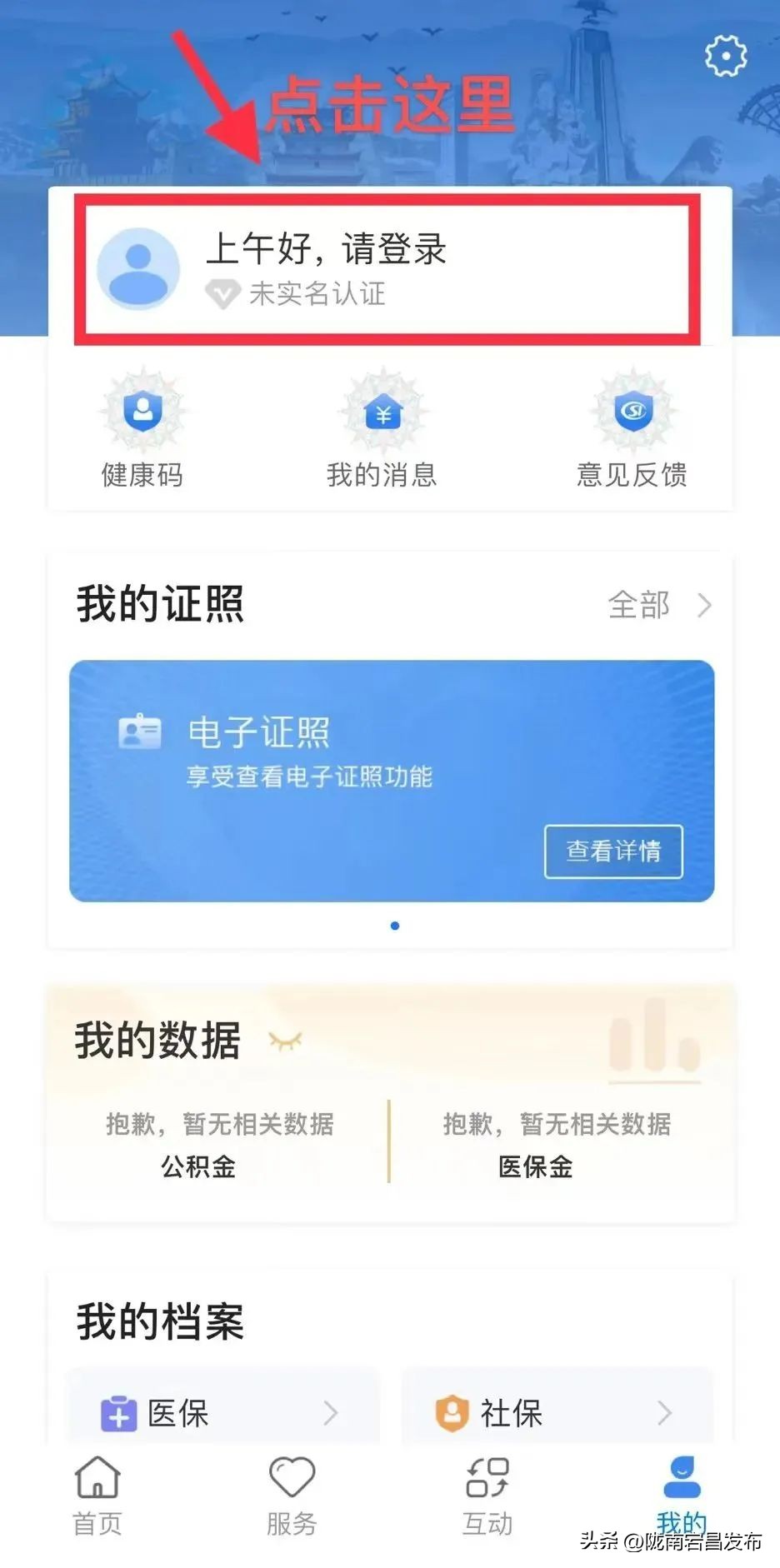The image size is (780, 1568).
Task: Select the 我的 tab
Action: click(x=682, y=1496)
